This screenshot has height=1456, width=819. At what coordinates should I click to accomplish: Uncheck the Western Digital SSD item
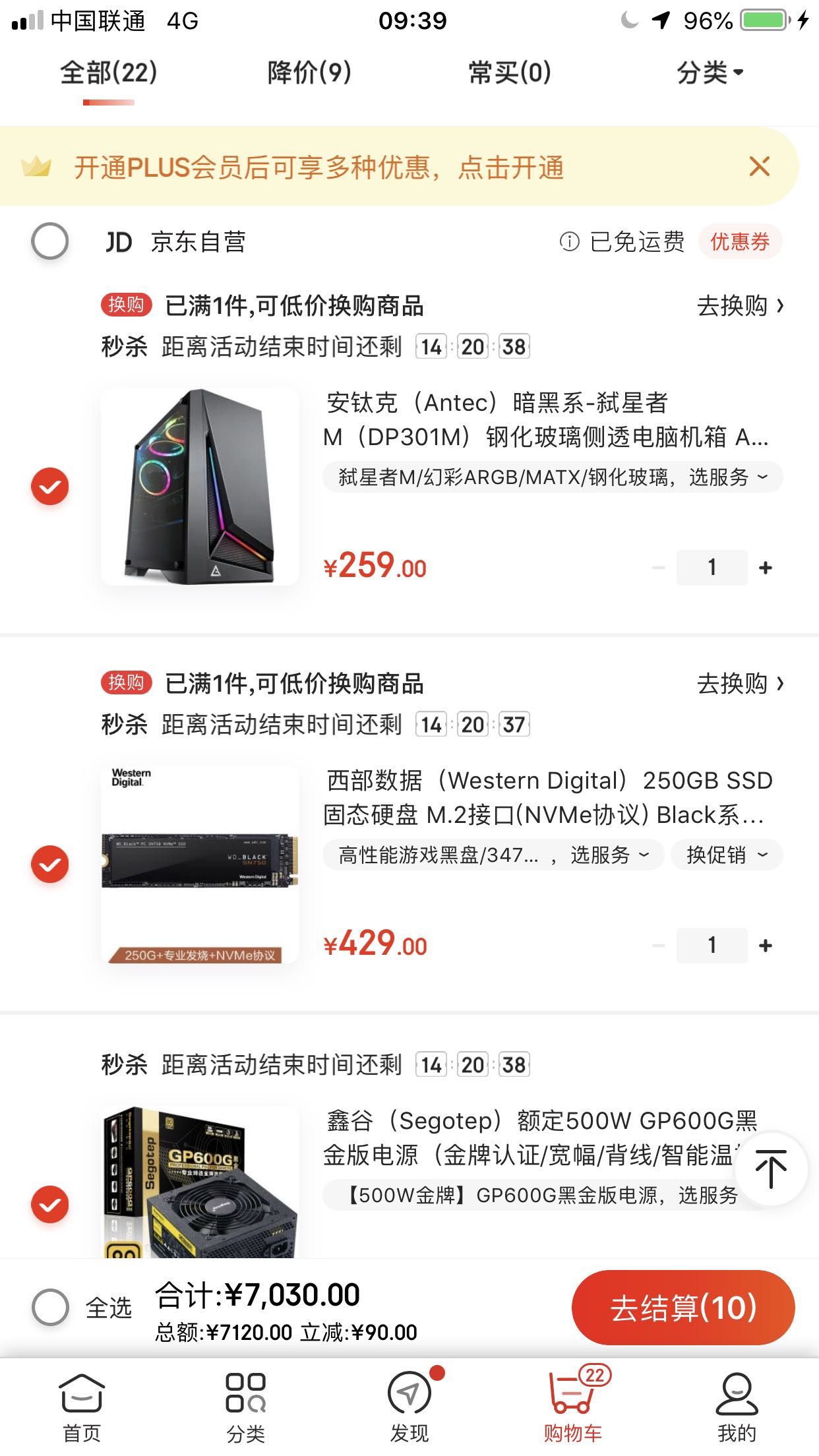50,864
